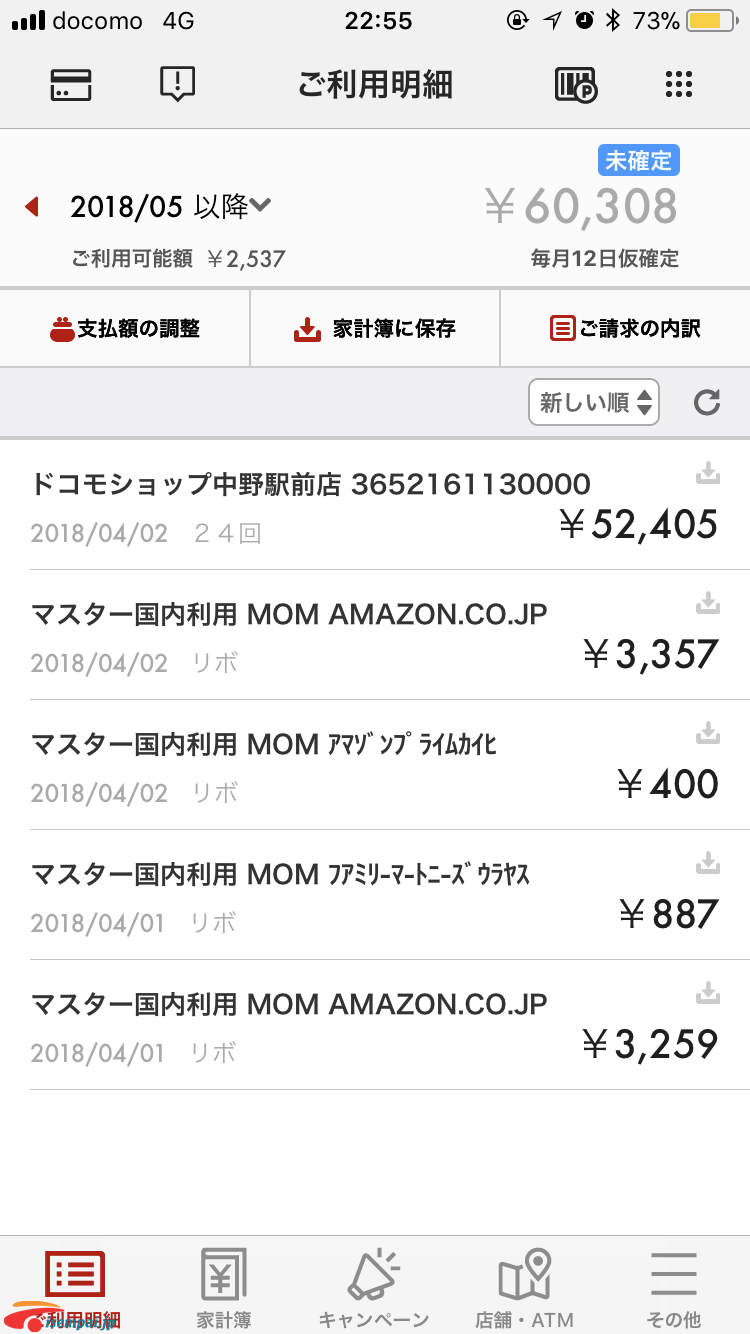Open the grid menu icon

pyautogui.click(x=678, y=85)
